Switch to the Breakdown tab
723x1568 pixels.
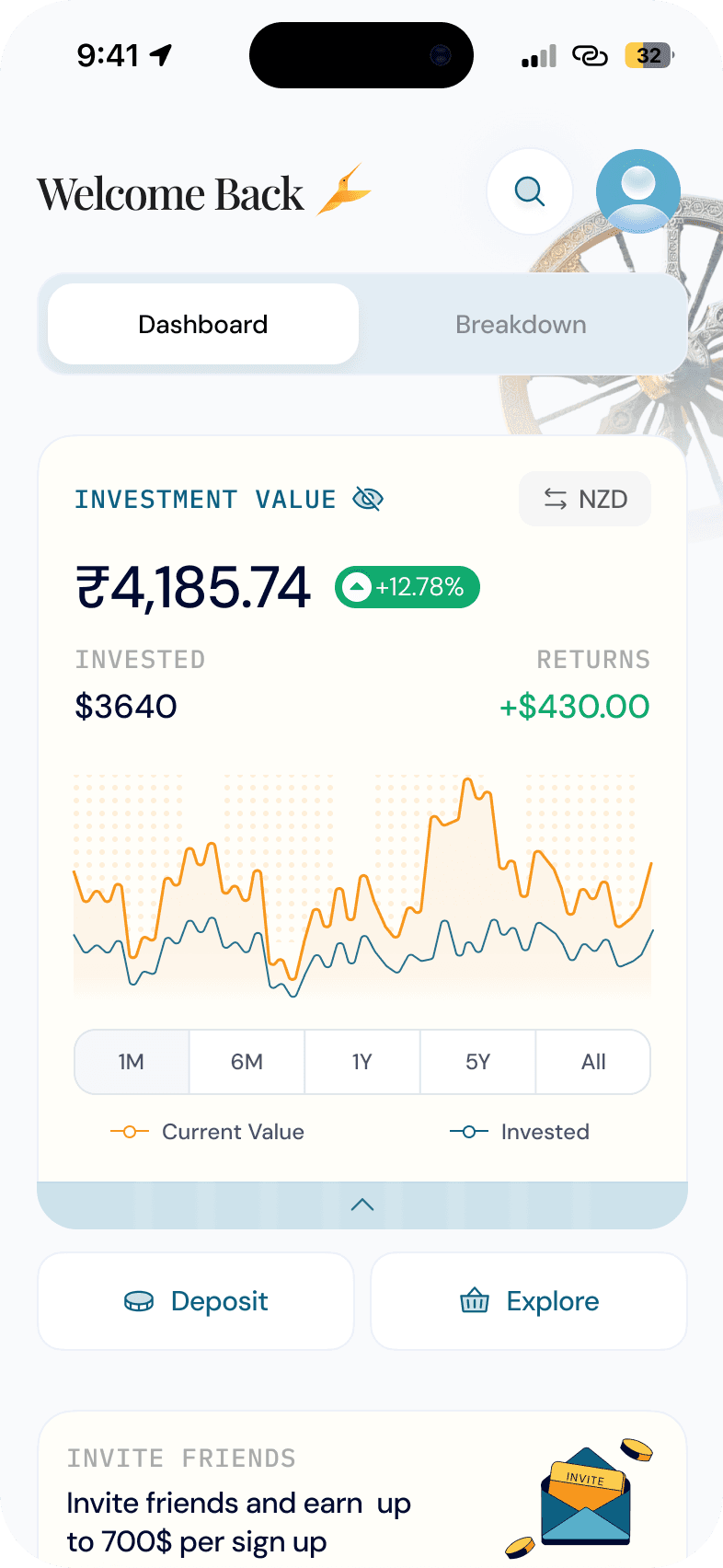tap(521, 324)
